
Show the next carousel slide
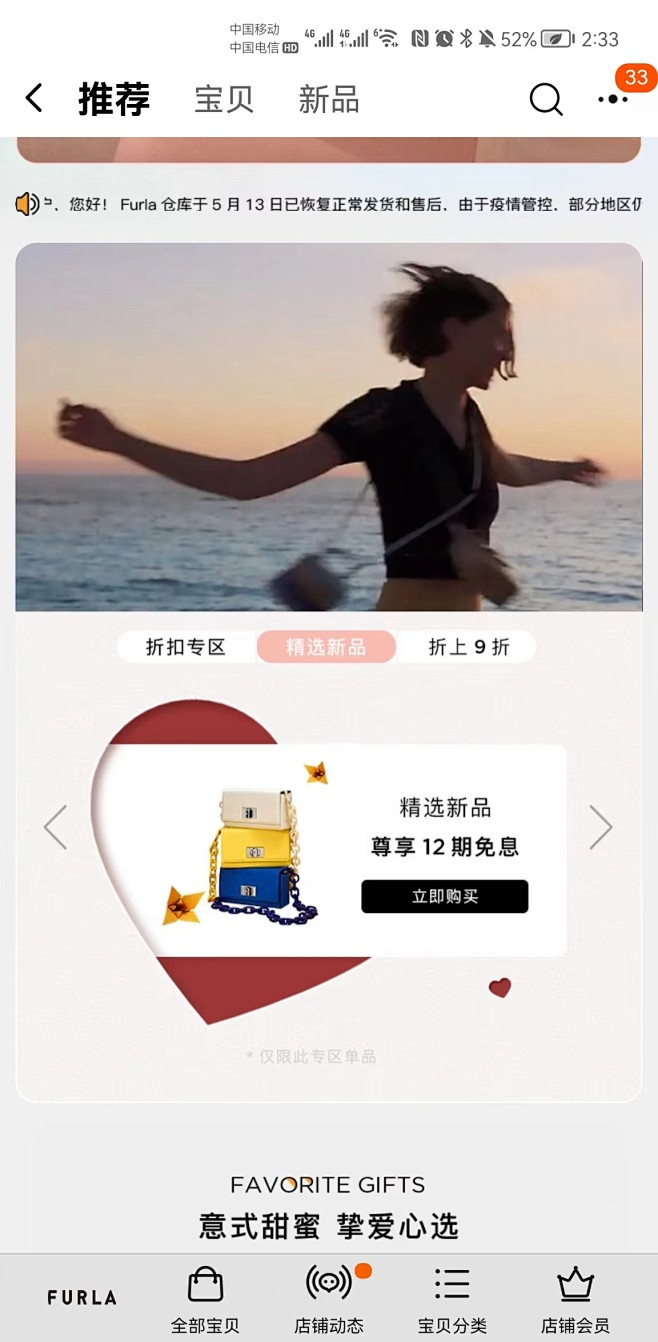point(601,827)
